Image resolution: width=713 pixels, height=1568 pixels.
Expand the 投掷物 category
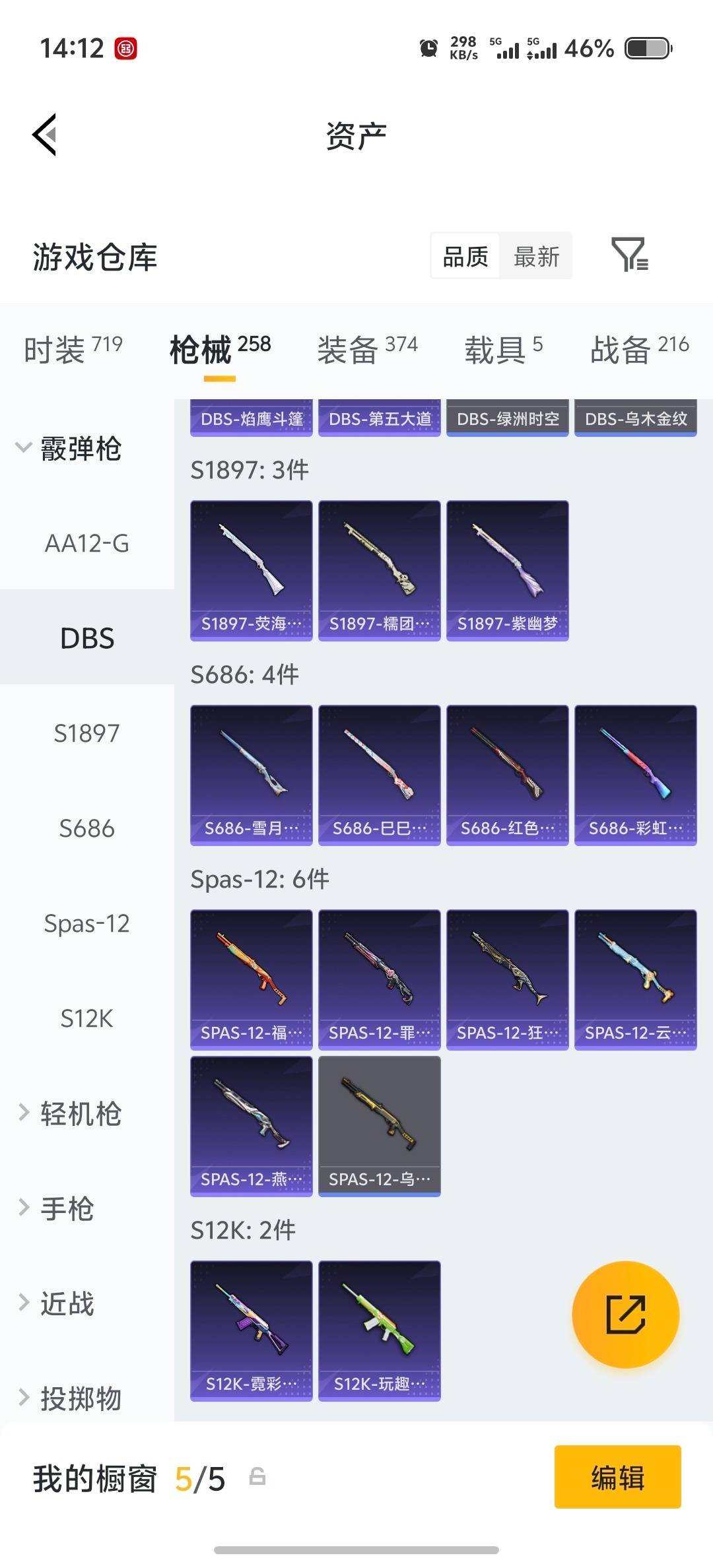(x=79, y=1398)
